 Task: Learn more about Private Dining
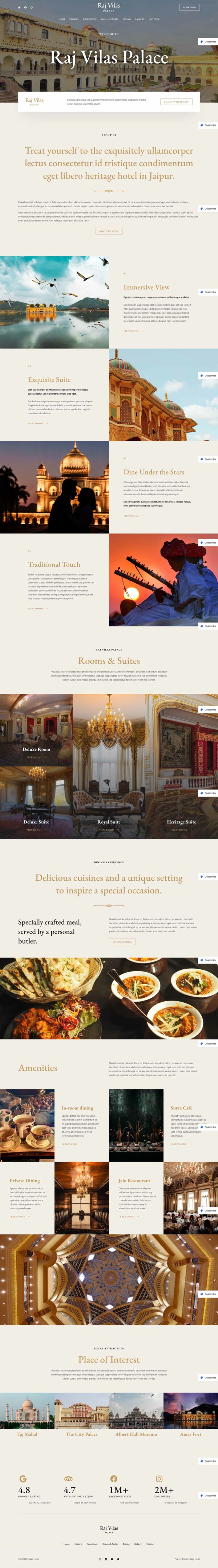(x=19, y=1216)
